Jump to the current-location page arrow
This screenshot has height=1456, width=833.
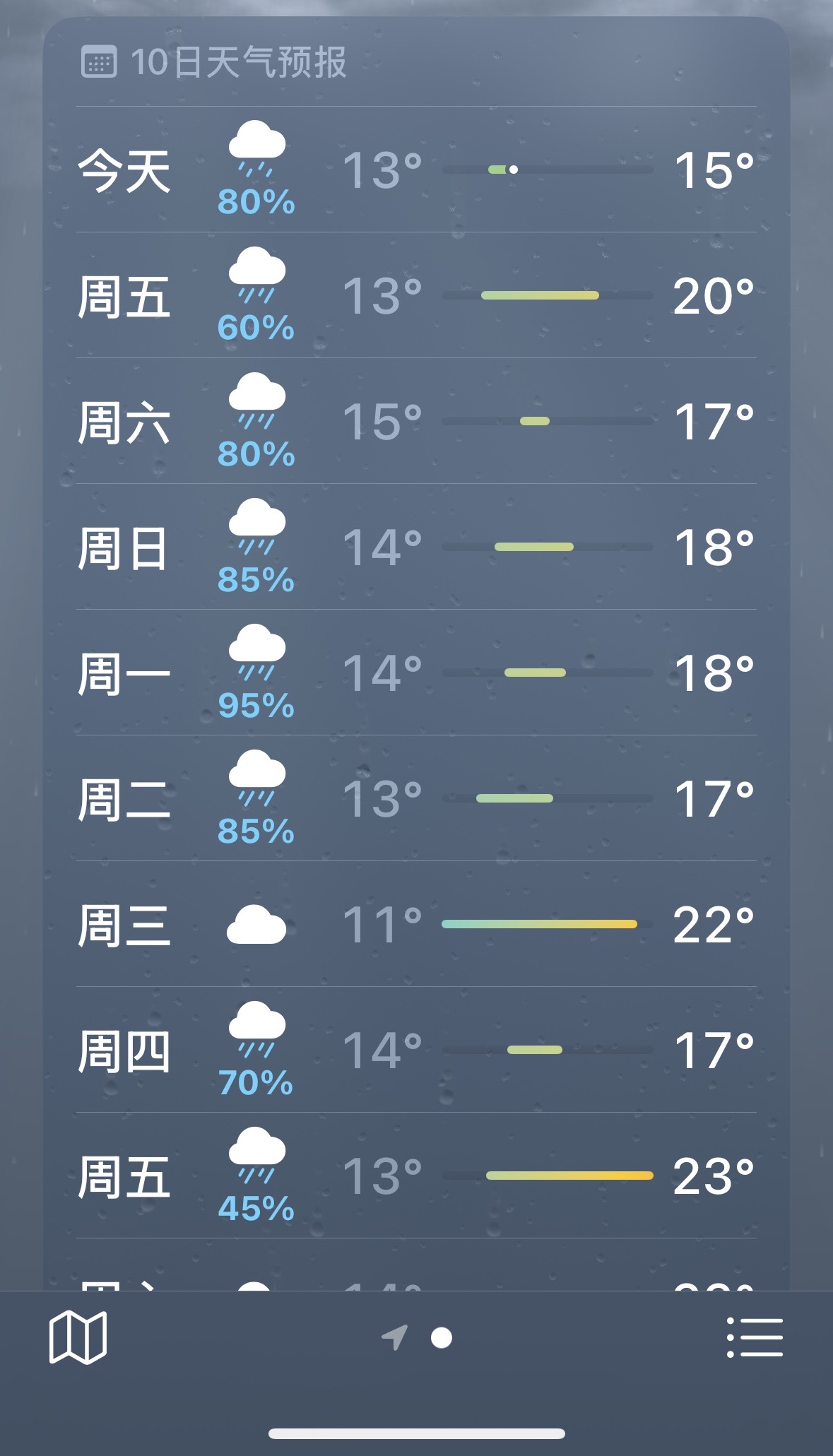click(x=395, y=1337)
